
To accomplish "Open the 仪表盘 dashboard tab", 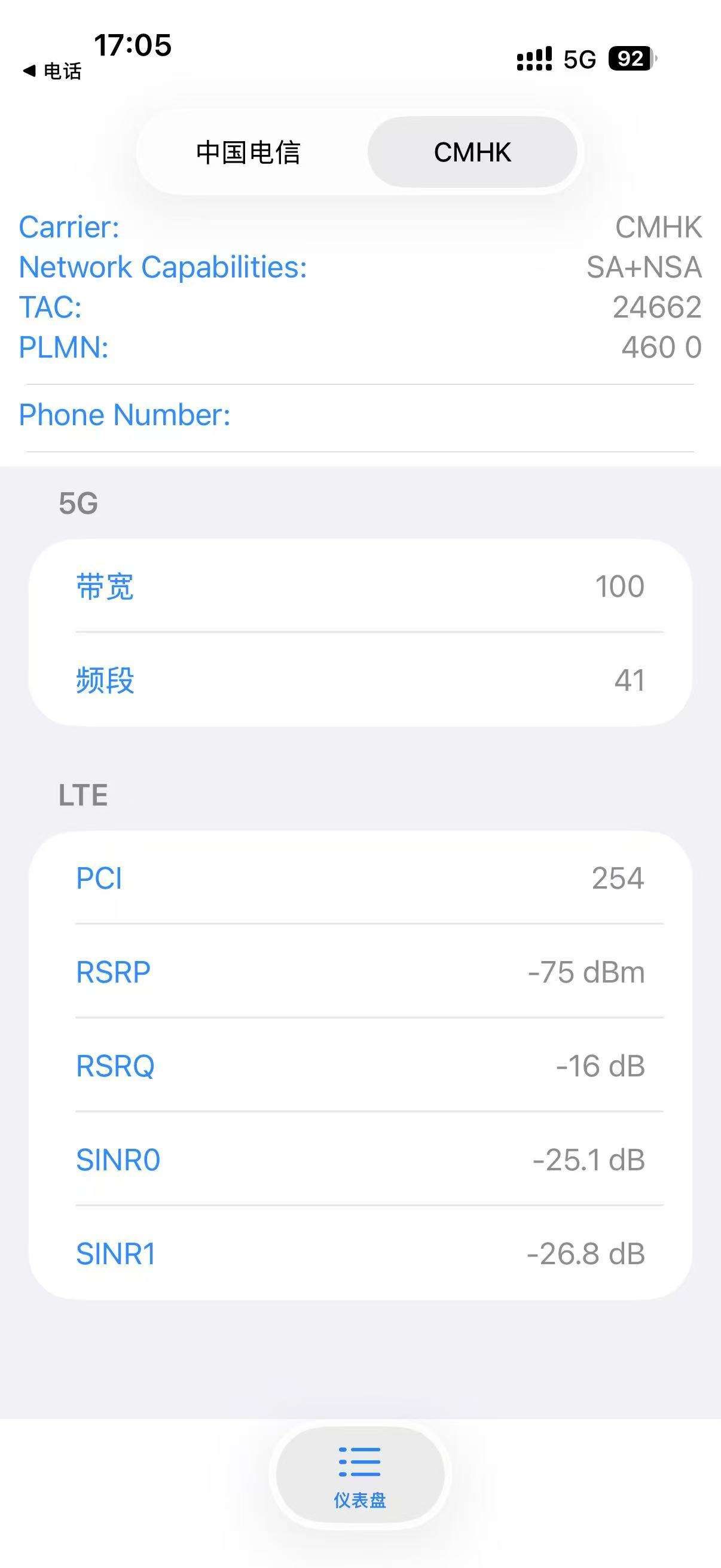I will pyautogui.click(x=359, y=1474).
